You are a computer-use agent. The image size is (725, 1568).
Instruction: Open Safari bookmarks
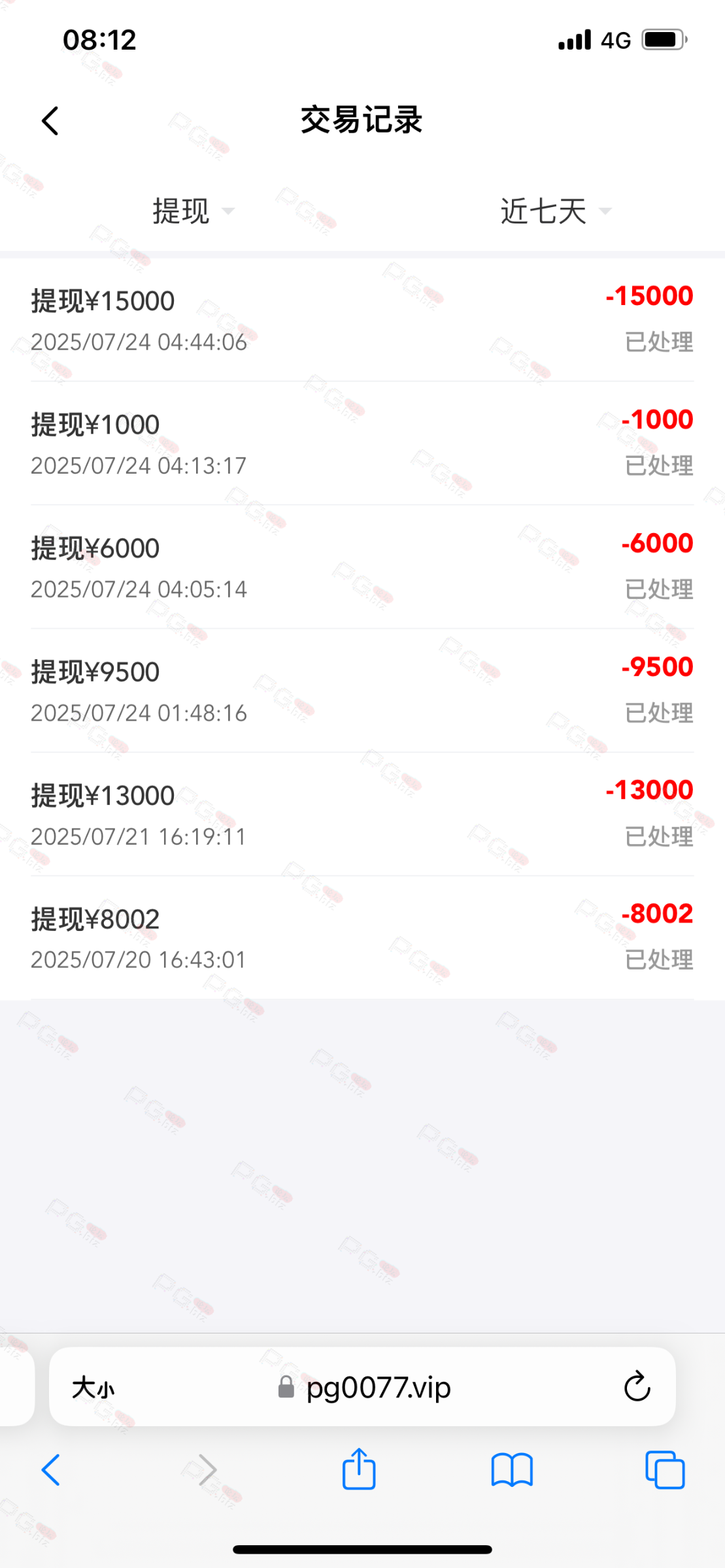point(512,1470)
